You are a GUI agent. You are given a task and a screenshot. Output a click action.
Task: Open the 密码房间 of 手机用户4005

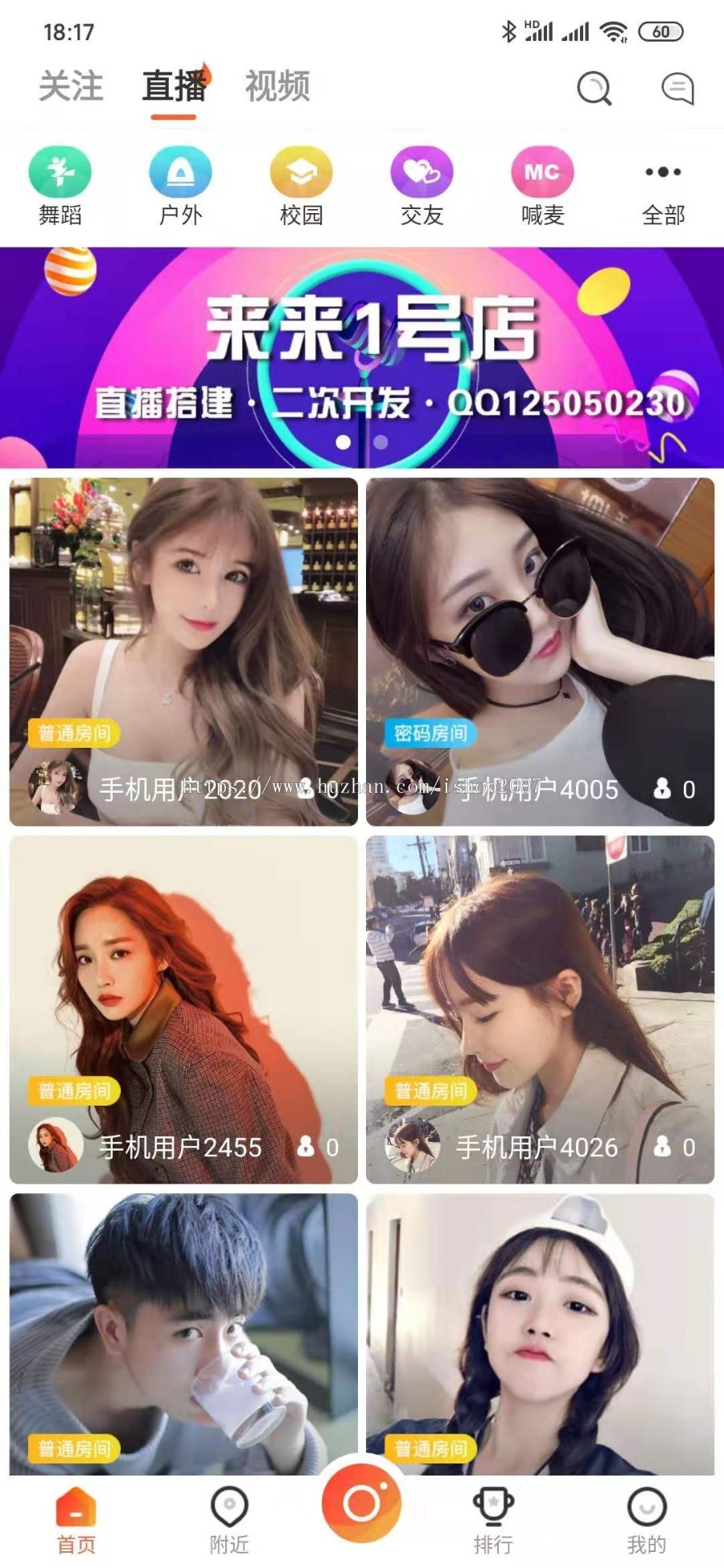tap(540, 651)
